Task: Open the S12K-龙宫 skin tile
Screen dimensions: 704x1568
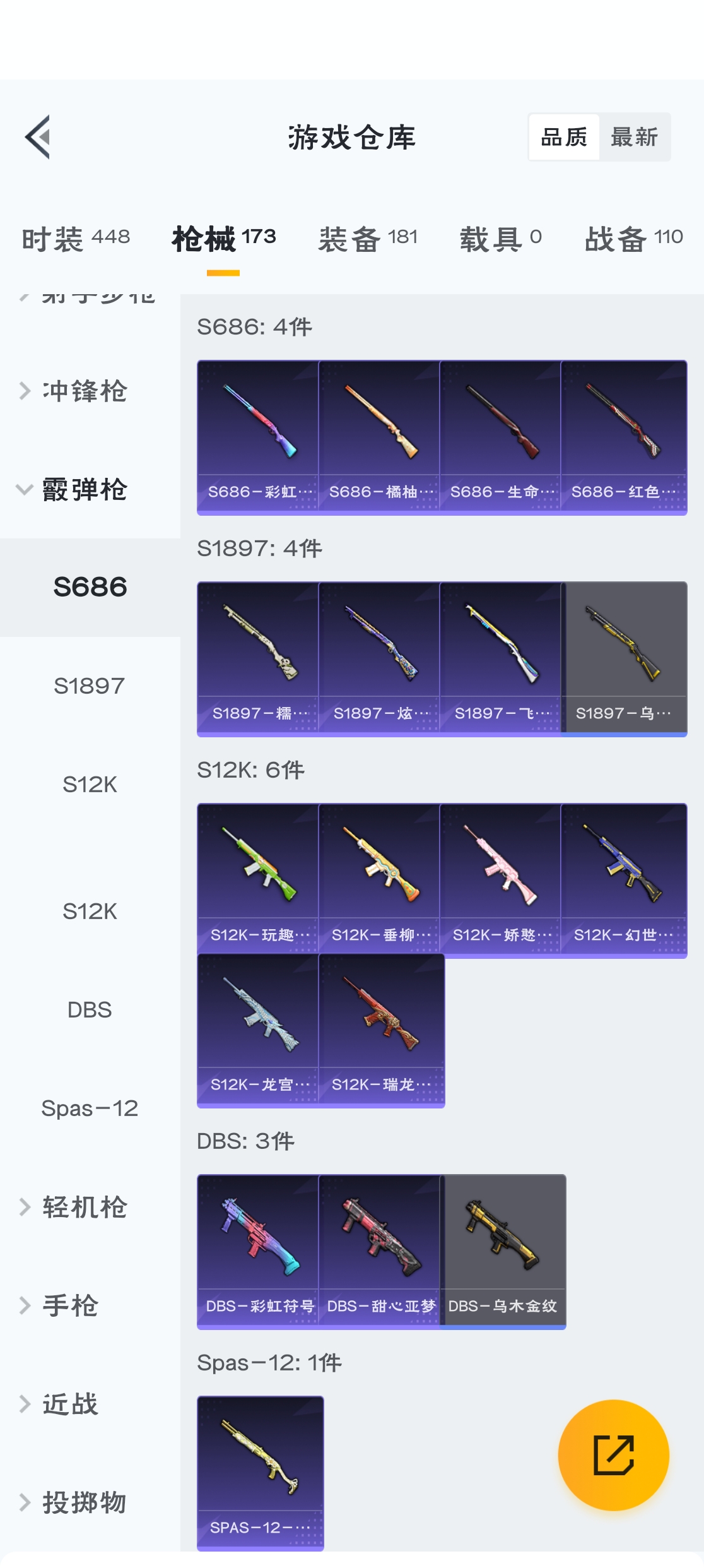Action: pos(258,1030)
